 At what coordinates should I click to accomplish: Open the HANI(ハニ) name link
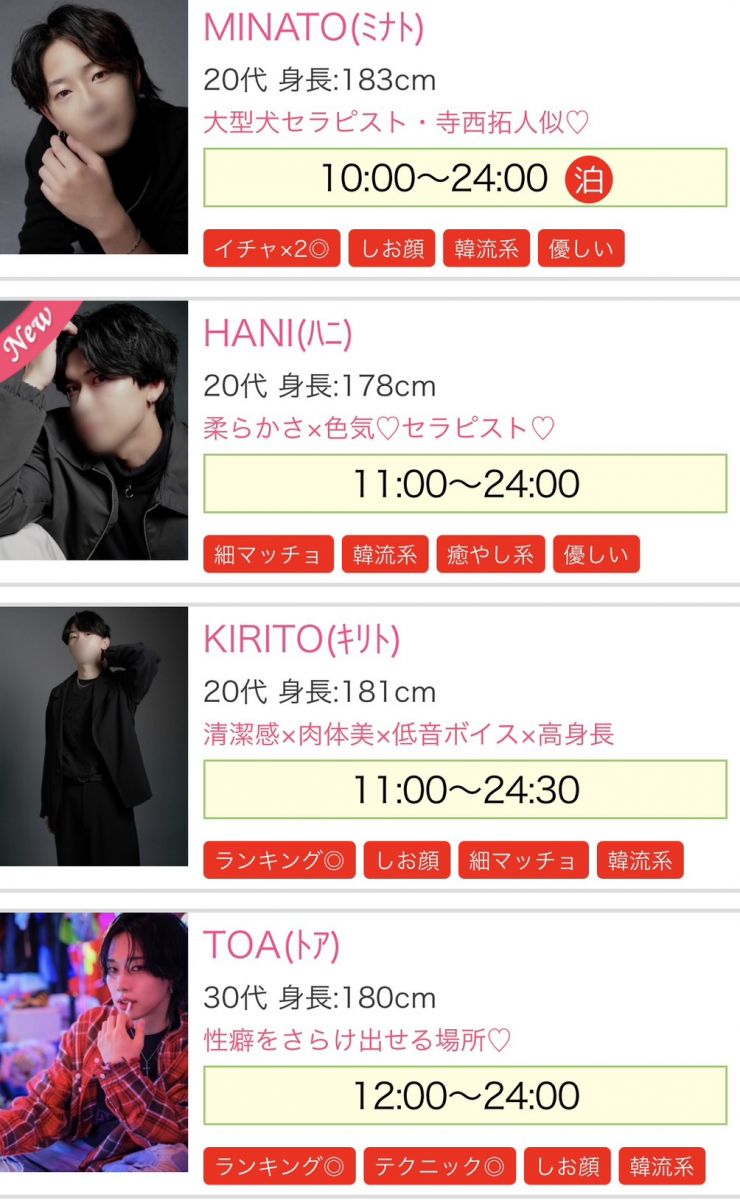(278, 334)
